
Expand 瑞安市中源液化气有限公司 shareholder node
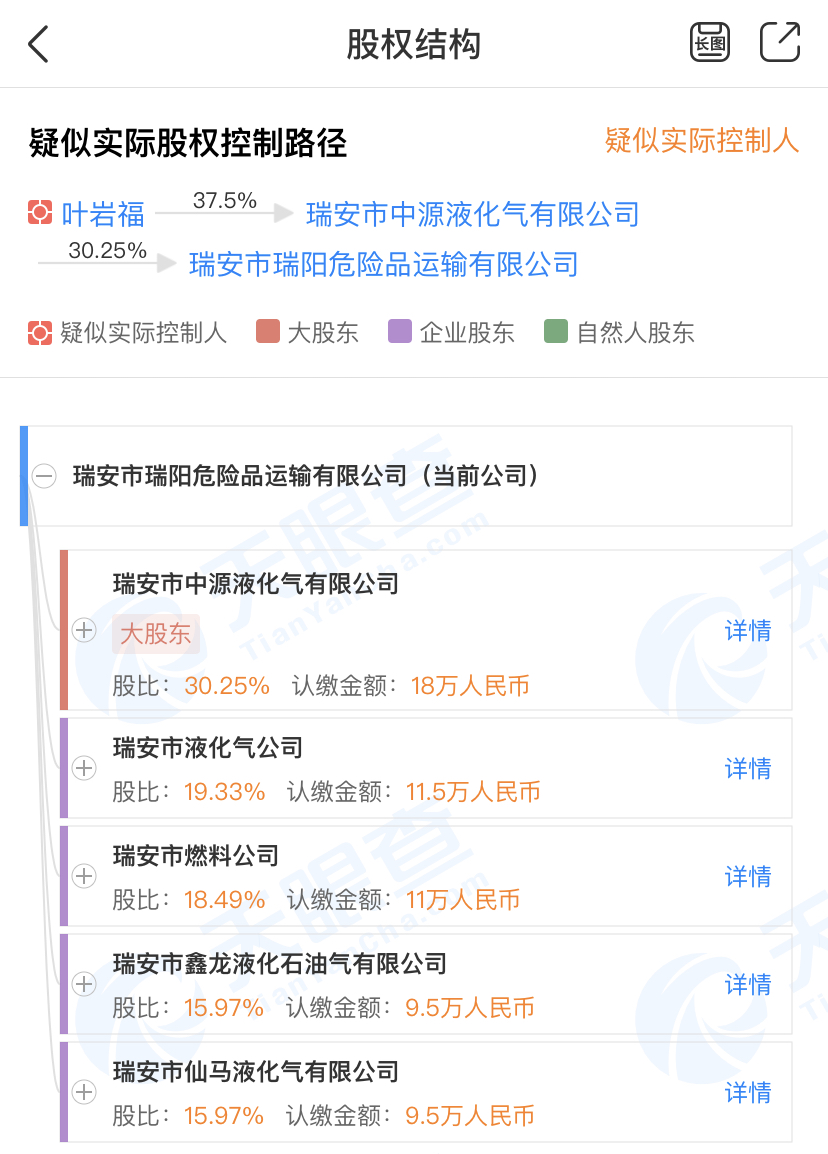[84, 630]
